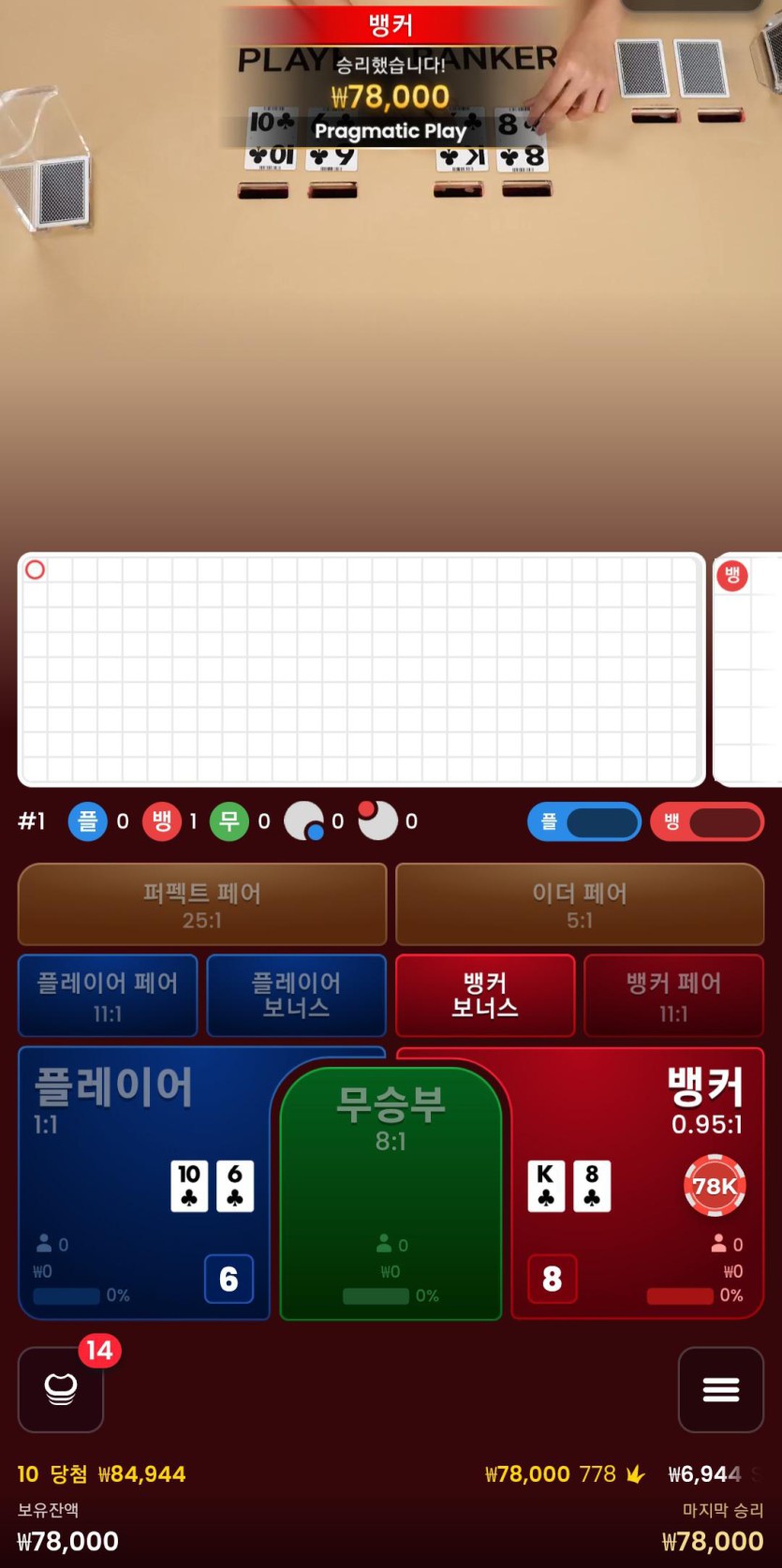Open the main roadmap scoreboard grid
Screen dimensions: 782x1568
361,669
